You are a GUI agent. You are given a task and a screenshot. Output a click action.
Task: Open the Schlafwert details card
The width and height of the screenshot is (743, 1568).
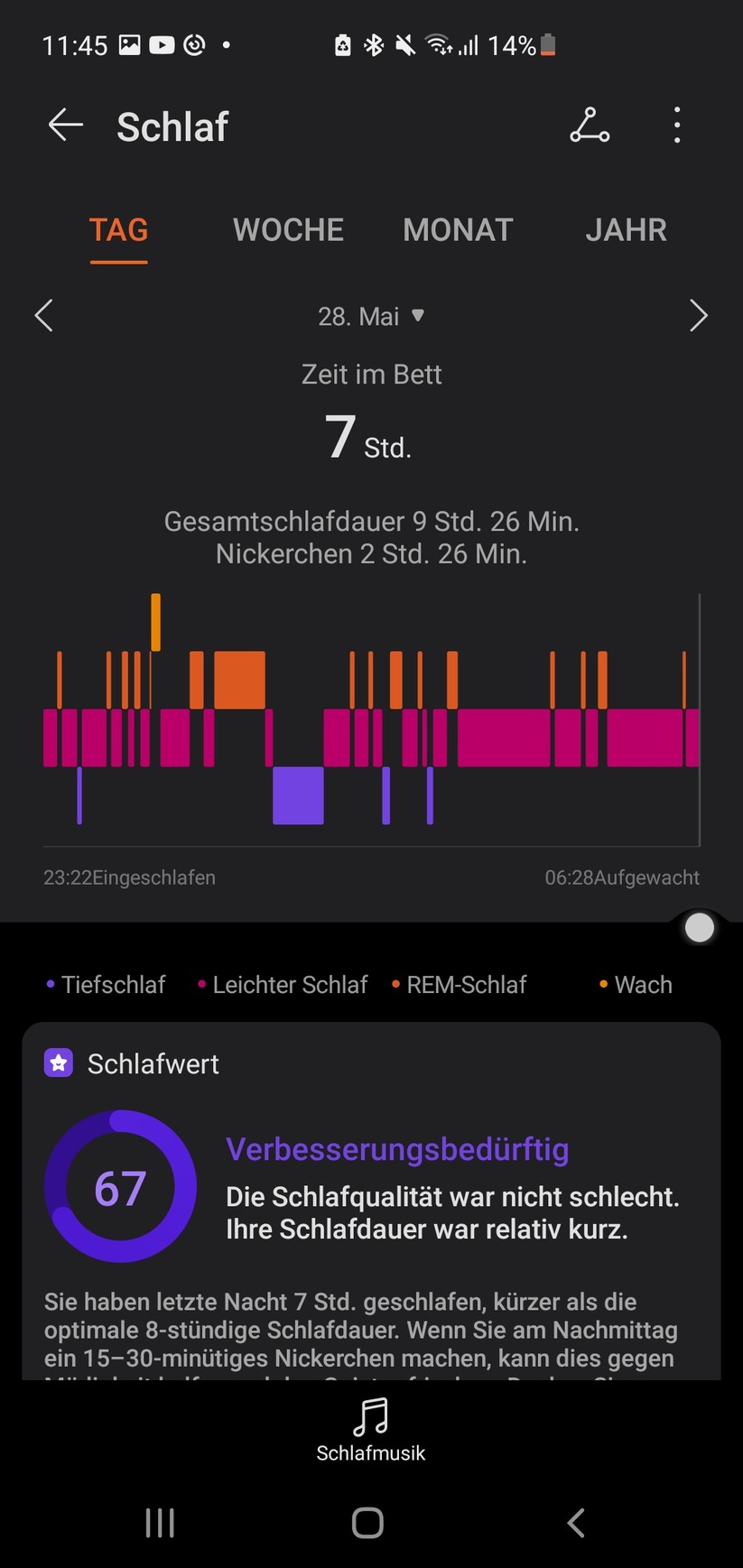pos(153,1063)
